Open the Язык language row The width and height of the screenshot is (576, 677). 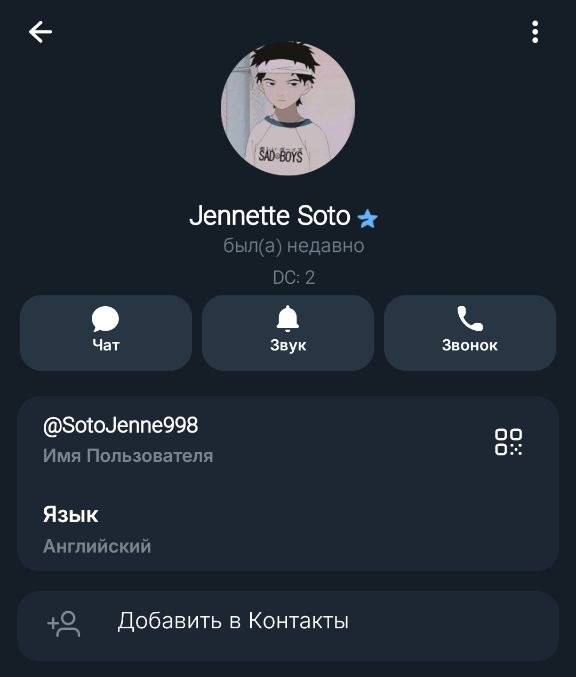pos(288,529)
